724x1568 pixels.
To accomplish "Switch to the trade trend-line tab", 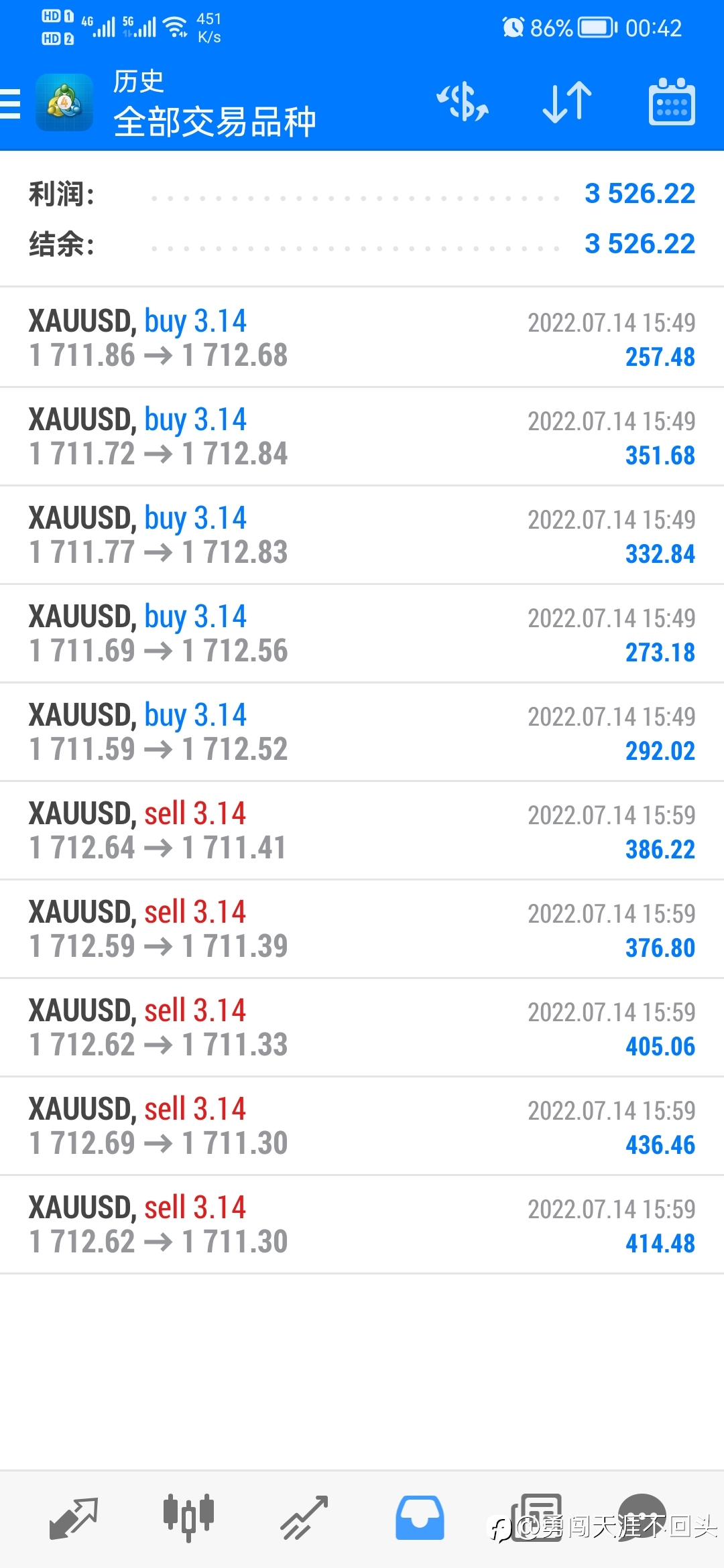I will [x=304, y=1518].
